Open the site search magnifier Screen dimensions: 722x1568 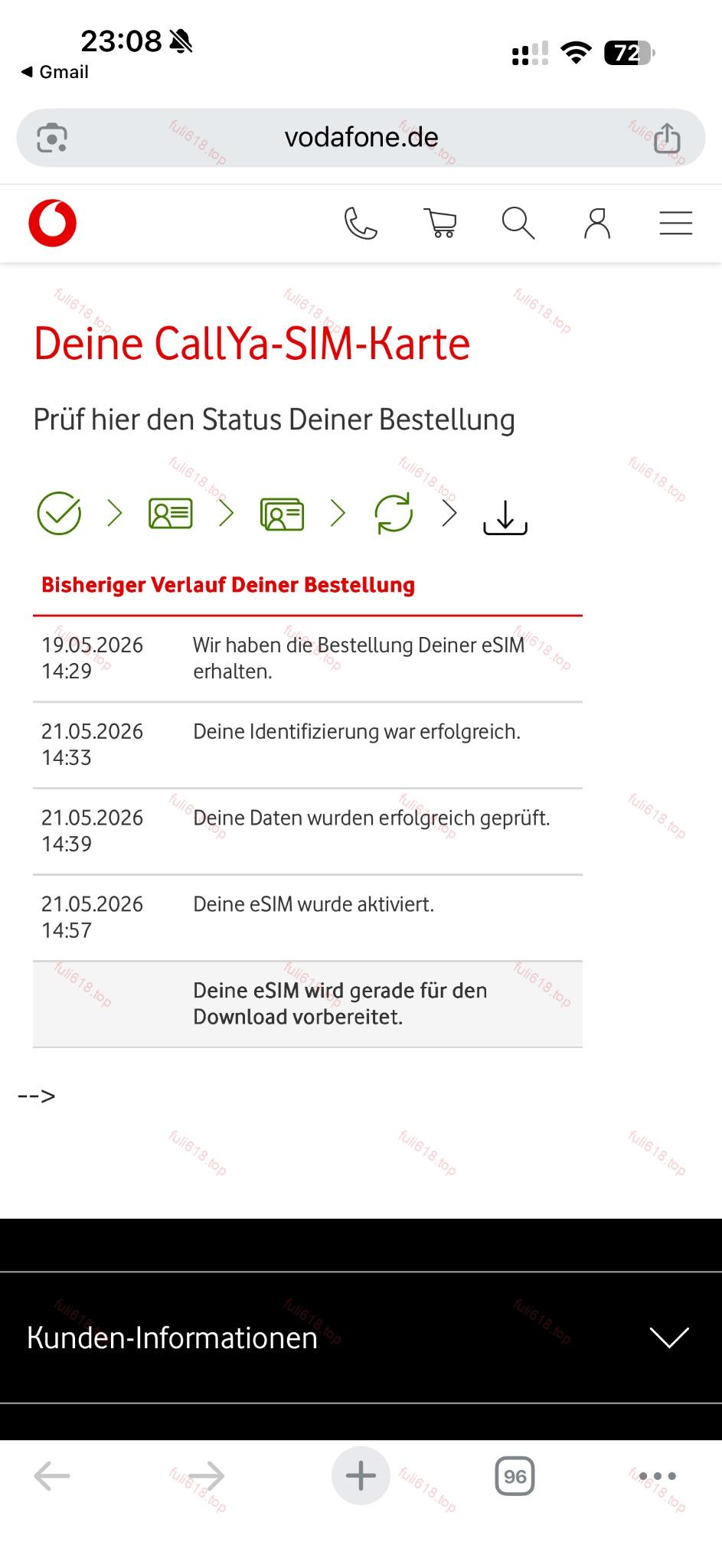[x=518, y=224]
